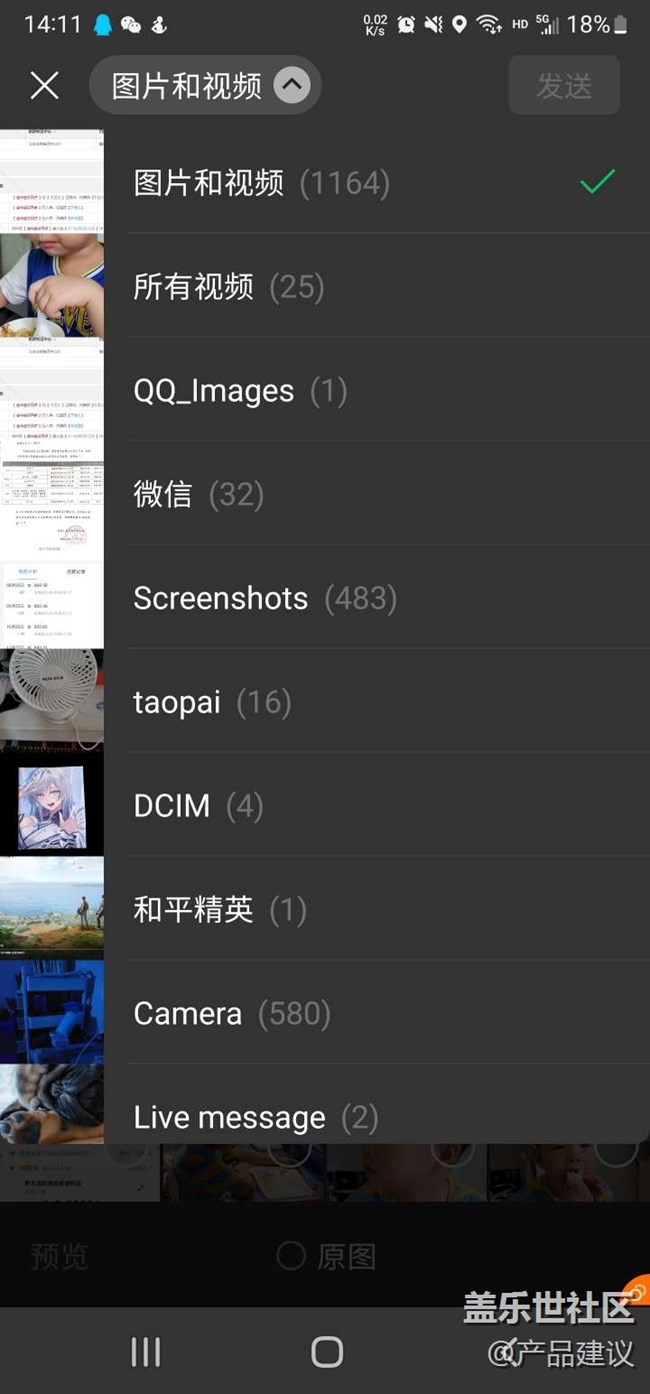
Task: Collapse the 图片和视频 album dropdown
Action: (291, 85)
